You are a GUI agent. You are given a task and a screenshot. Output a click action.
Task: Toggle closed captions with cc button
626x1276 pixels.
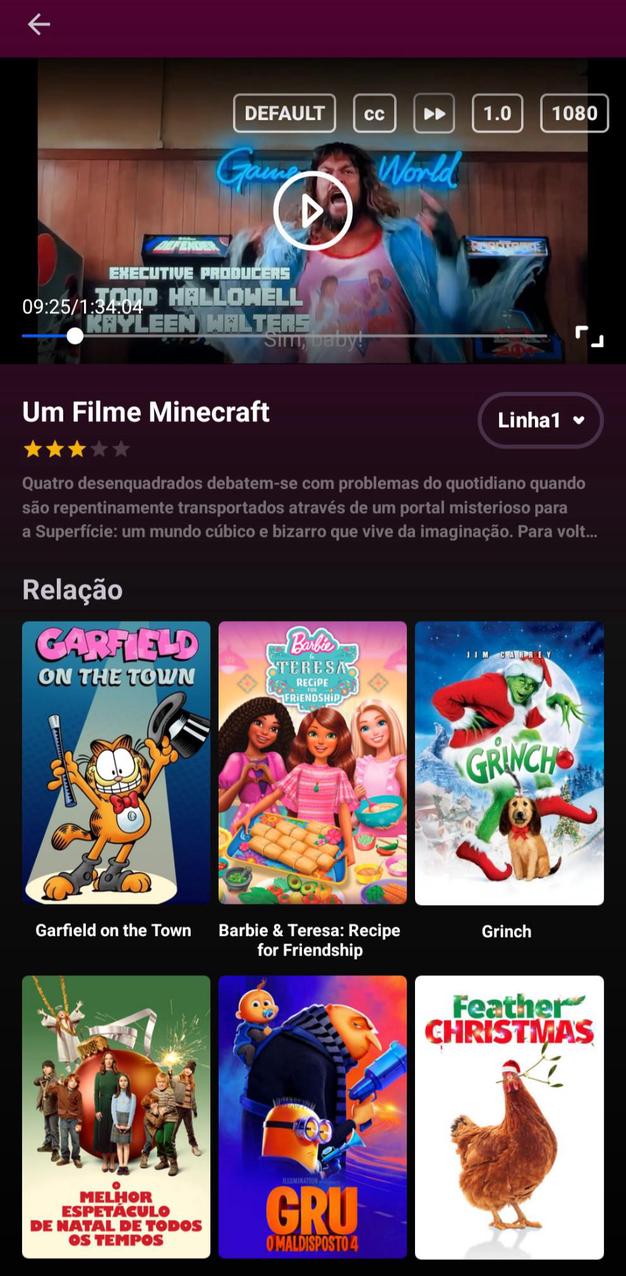point(374,113)
